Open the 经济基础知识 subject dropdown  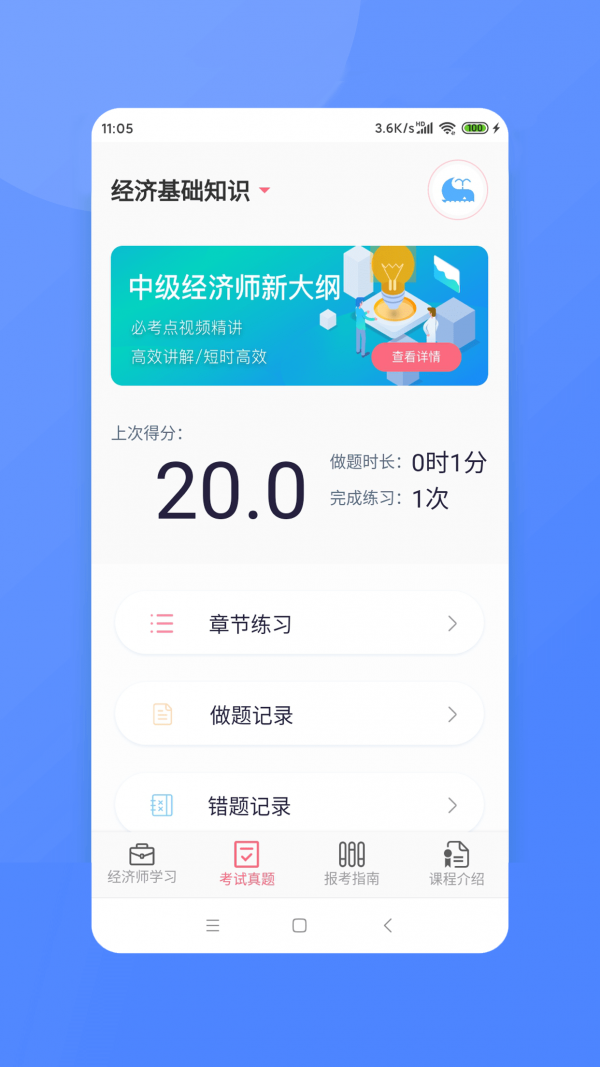(x=191, y=191)
